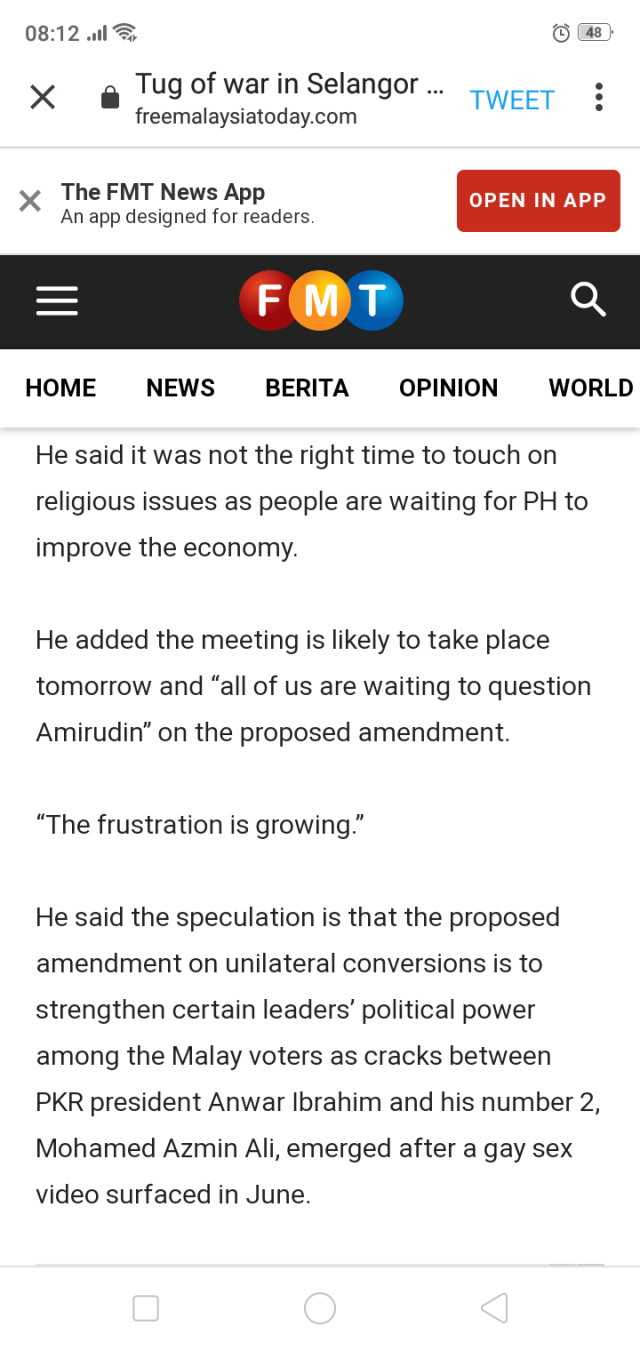This screenshot has height=1351, width=640.
Task: Open the browser overflow menu
Action: click(598, 97)
